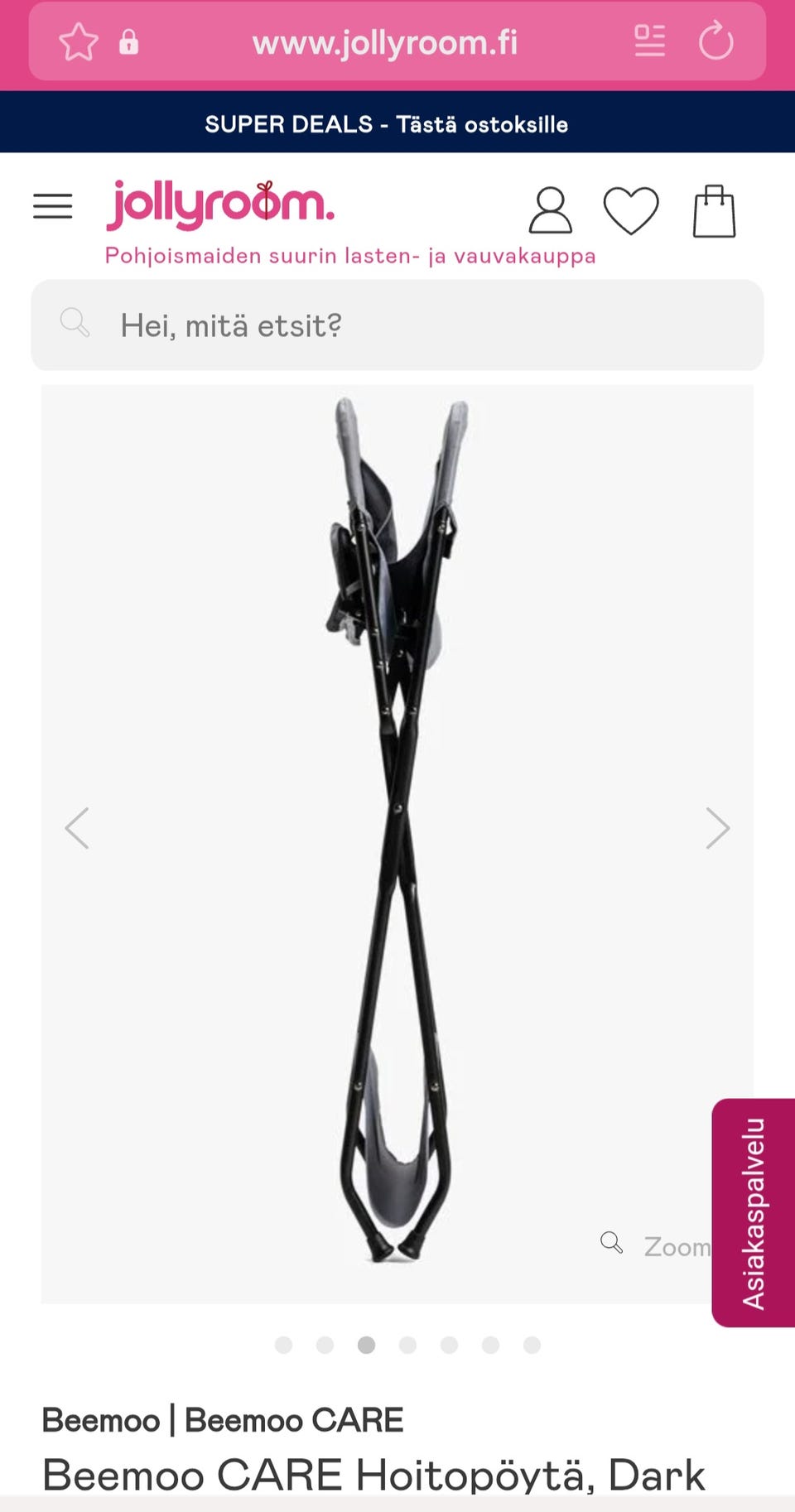795x1512 pixels.
Task: Jump to the first image dot
Action: tap(283, 1345)
